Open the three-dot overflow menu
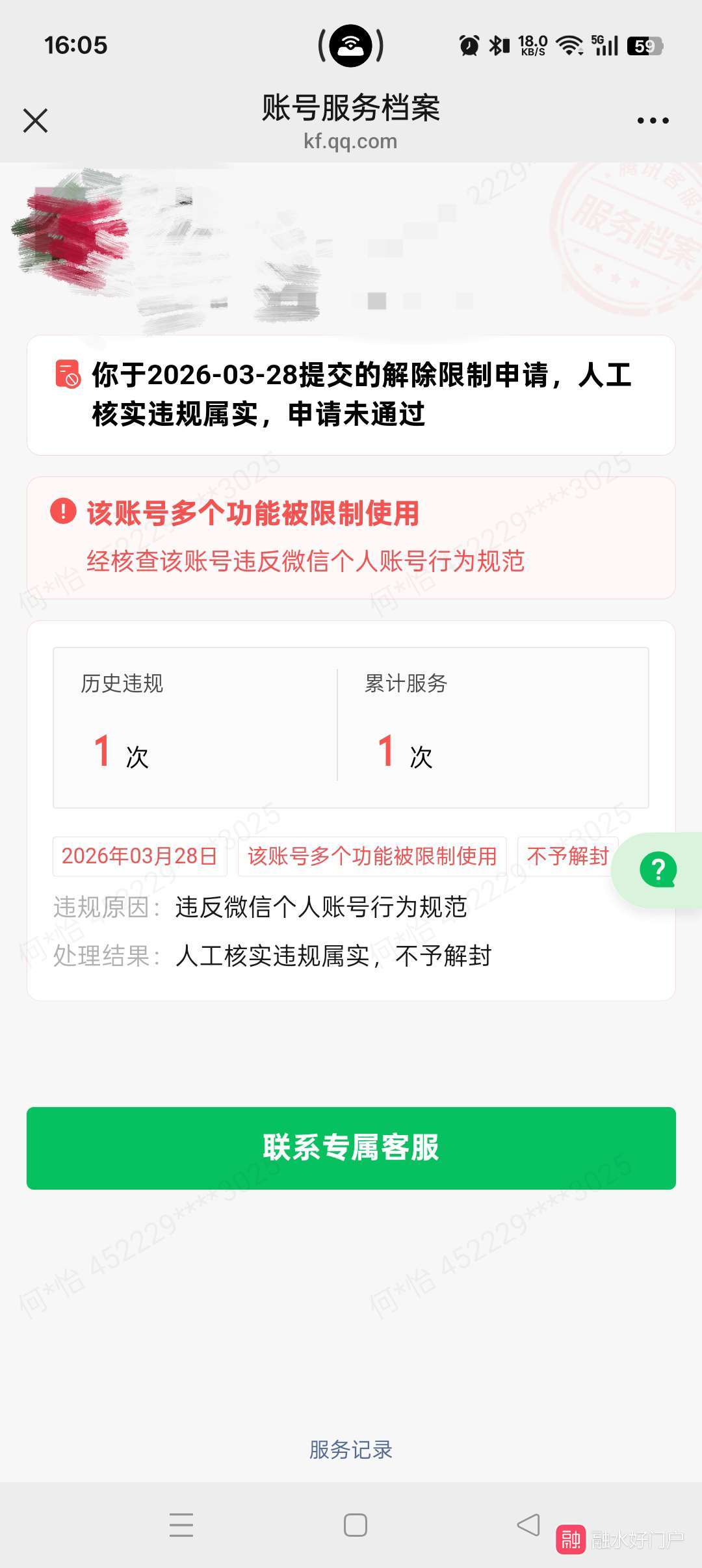 click(653, 121)
